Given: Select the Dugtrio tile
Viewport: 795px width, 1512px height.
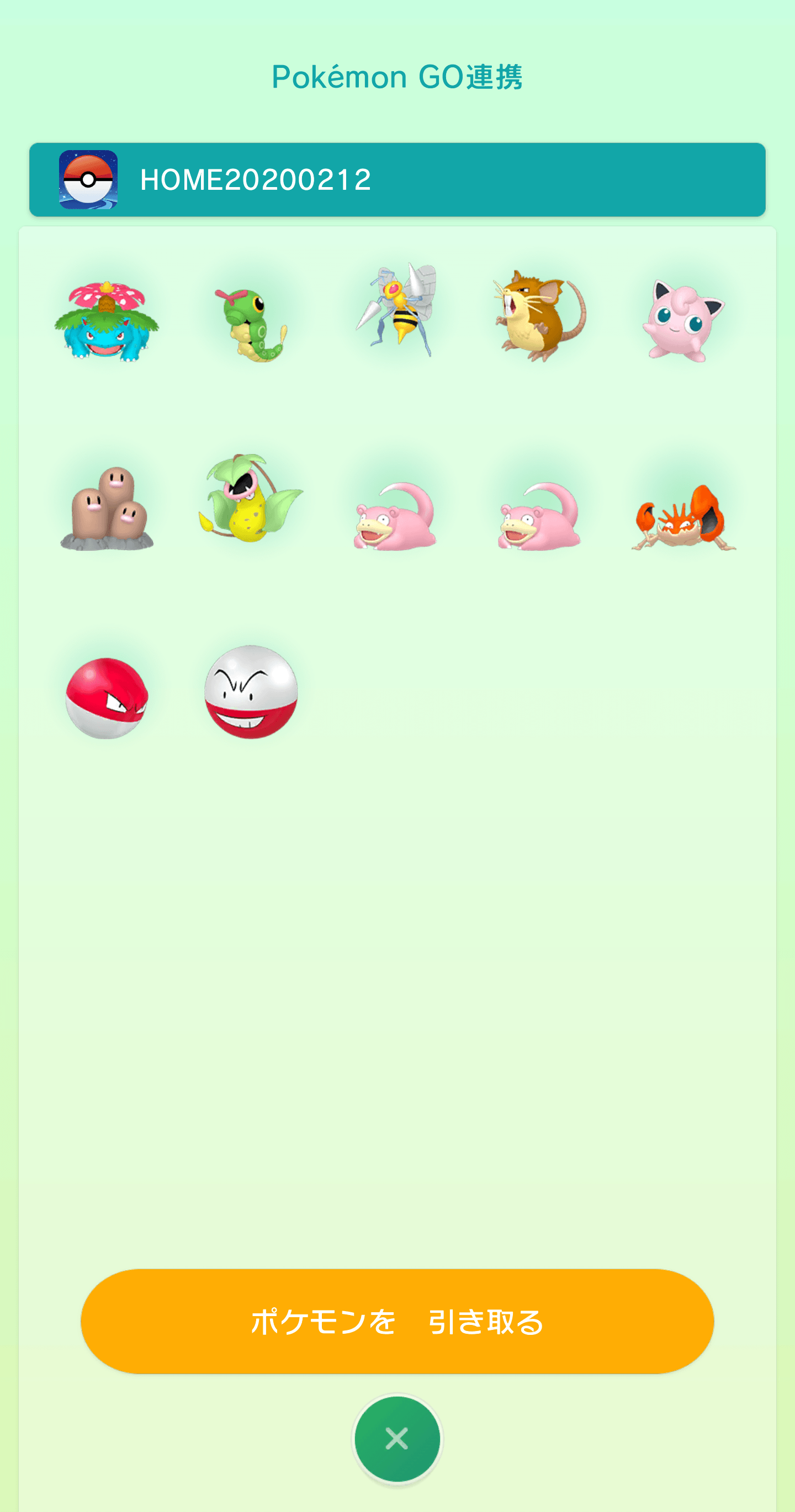Looking at the screenshot, I should 107,508.
